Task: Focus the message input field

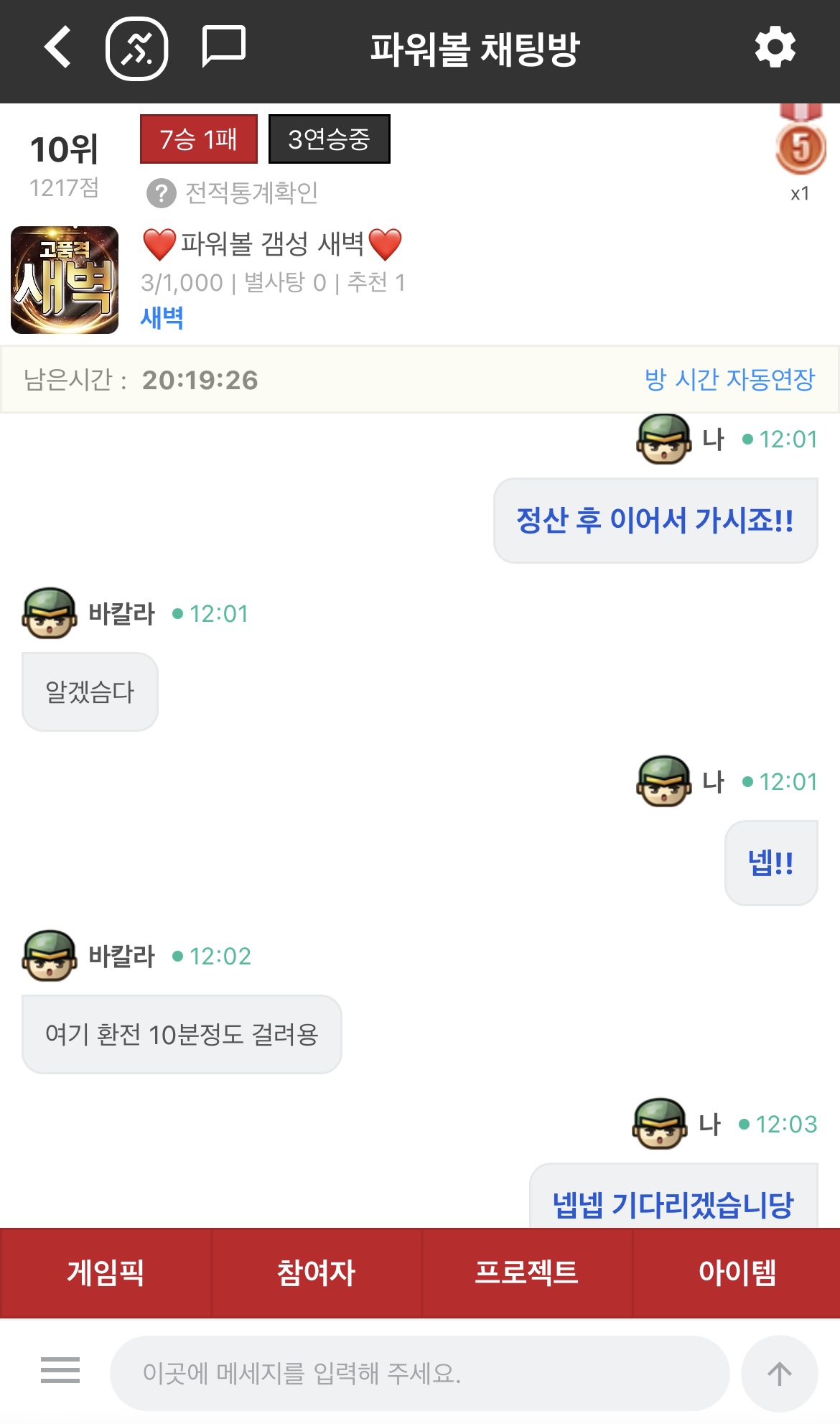Action: tap(419, 1373)
